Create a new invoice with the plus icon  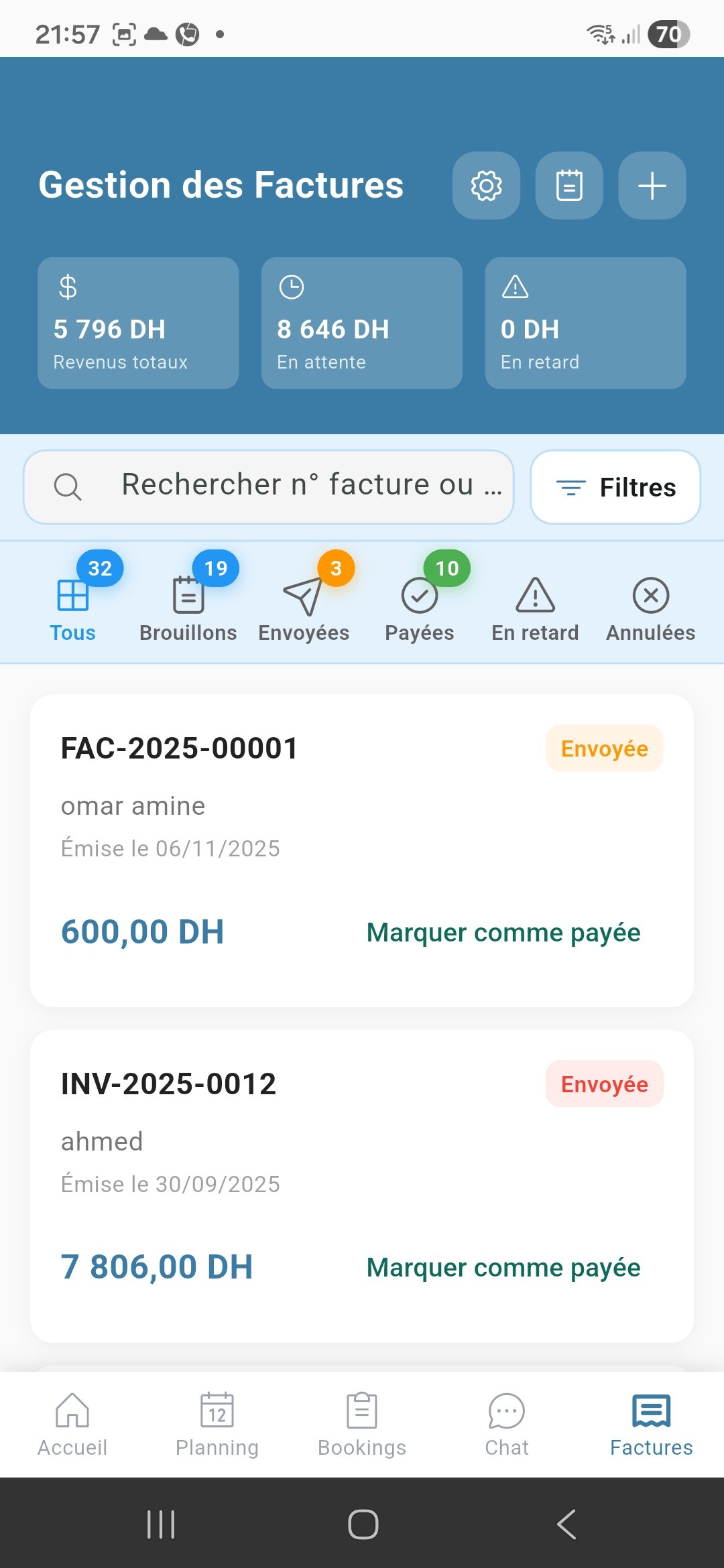[652, 186]
